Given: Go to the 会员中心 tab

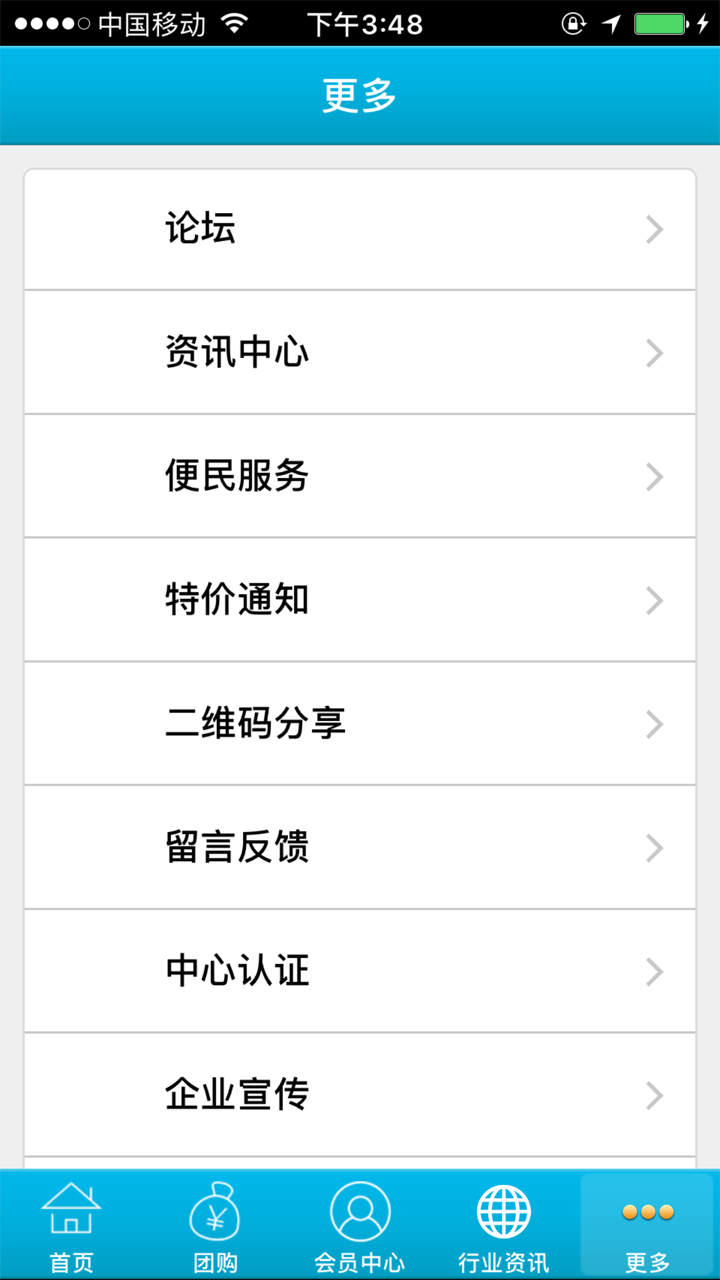Looking at the screenshot, I should click(x=360, y=1226).
